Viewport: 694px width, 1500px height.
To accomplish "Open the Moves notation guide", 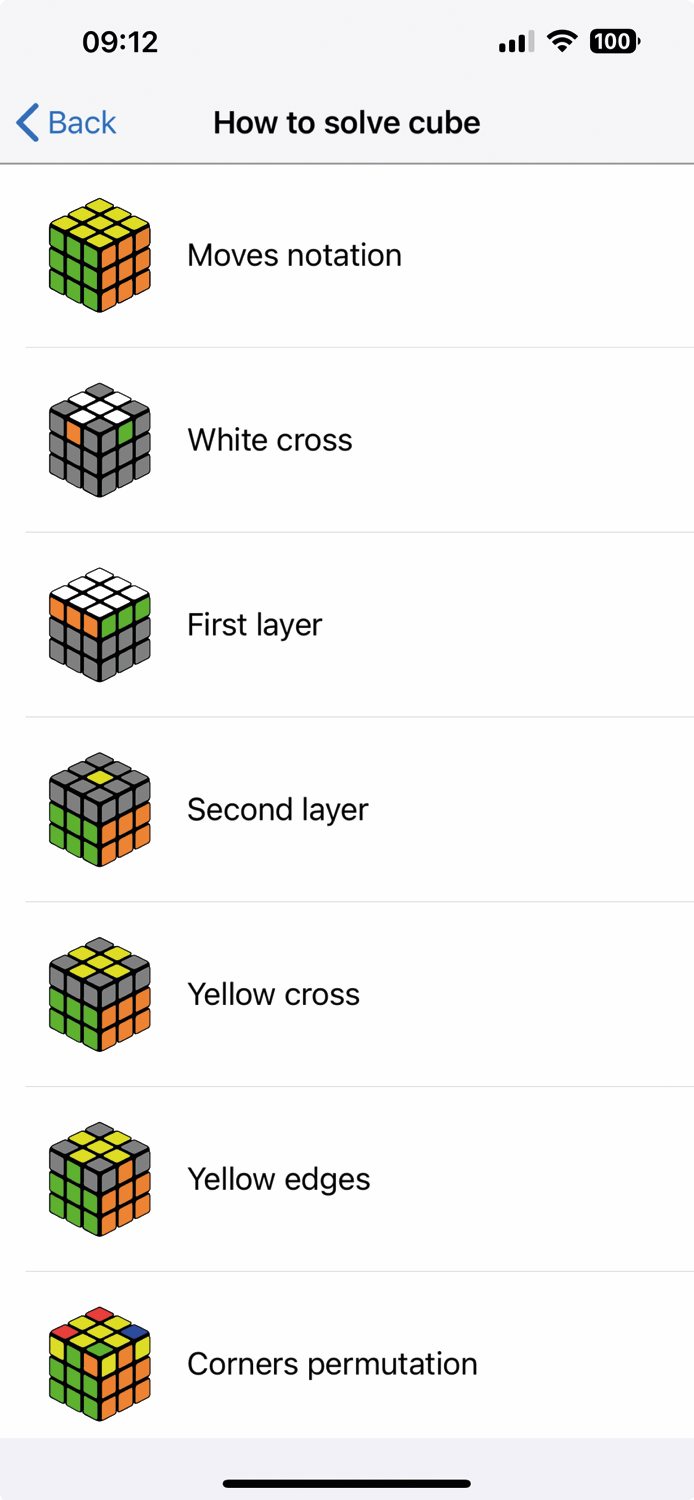I will pos(347,256).
